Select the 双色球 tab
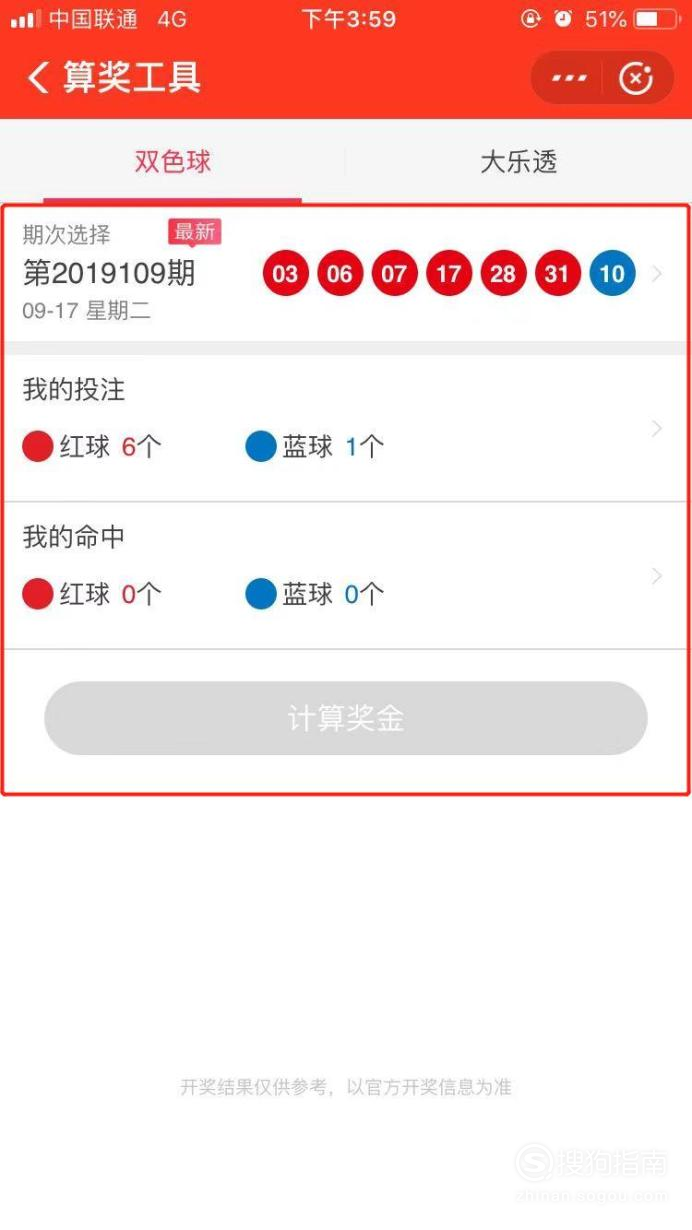 tap(173, 162)
